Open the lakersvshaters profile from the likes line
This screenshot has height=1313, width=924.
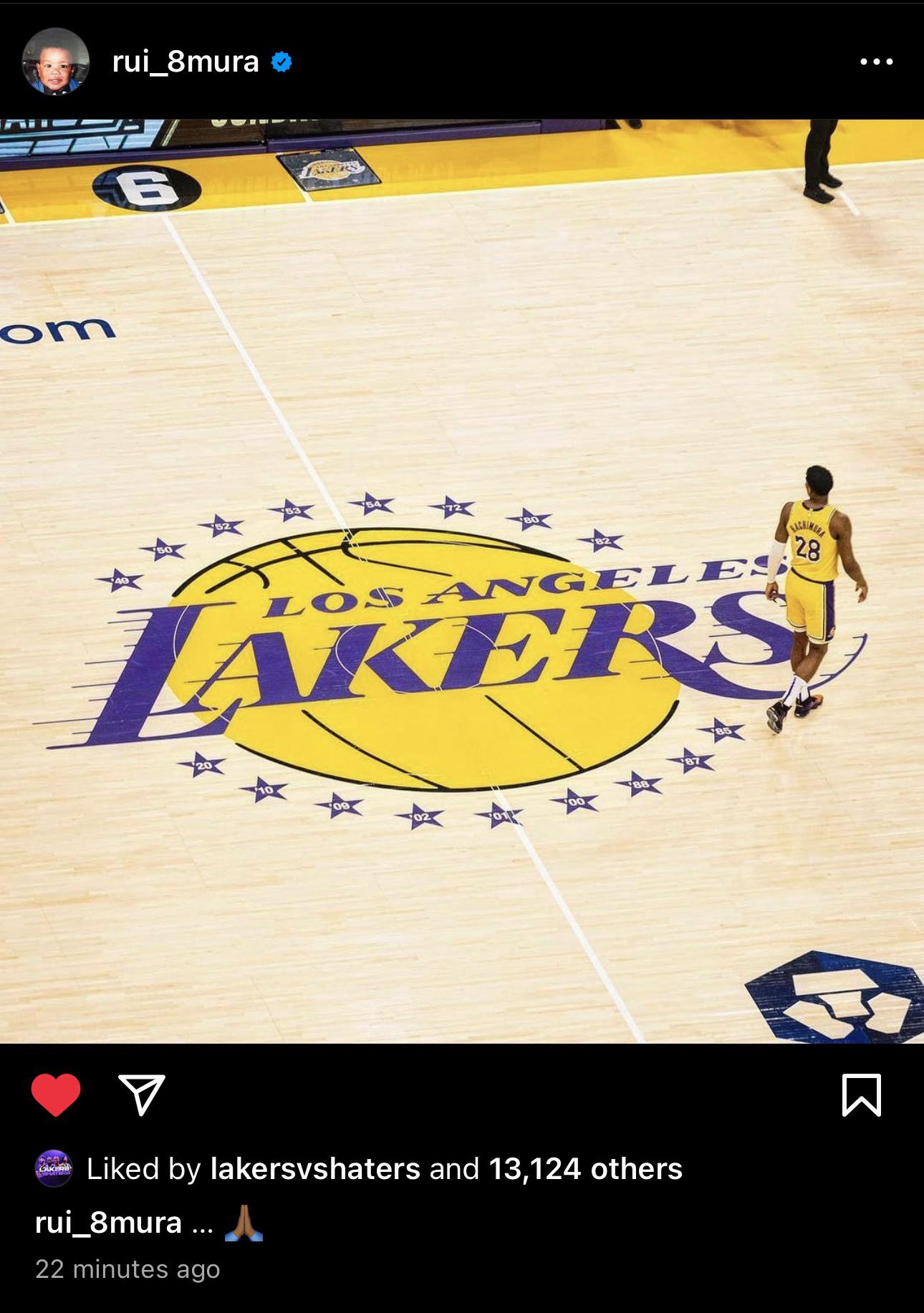coord(315,1169)
